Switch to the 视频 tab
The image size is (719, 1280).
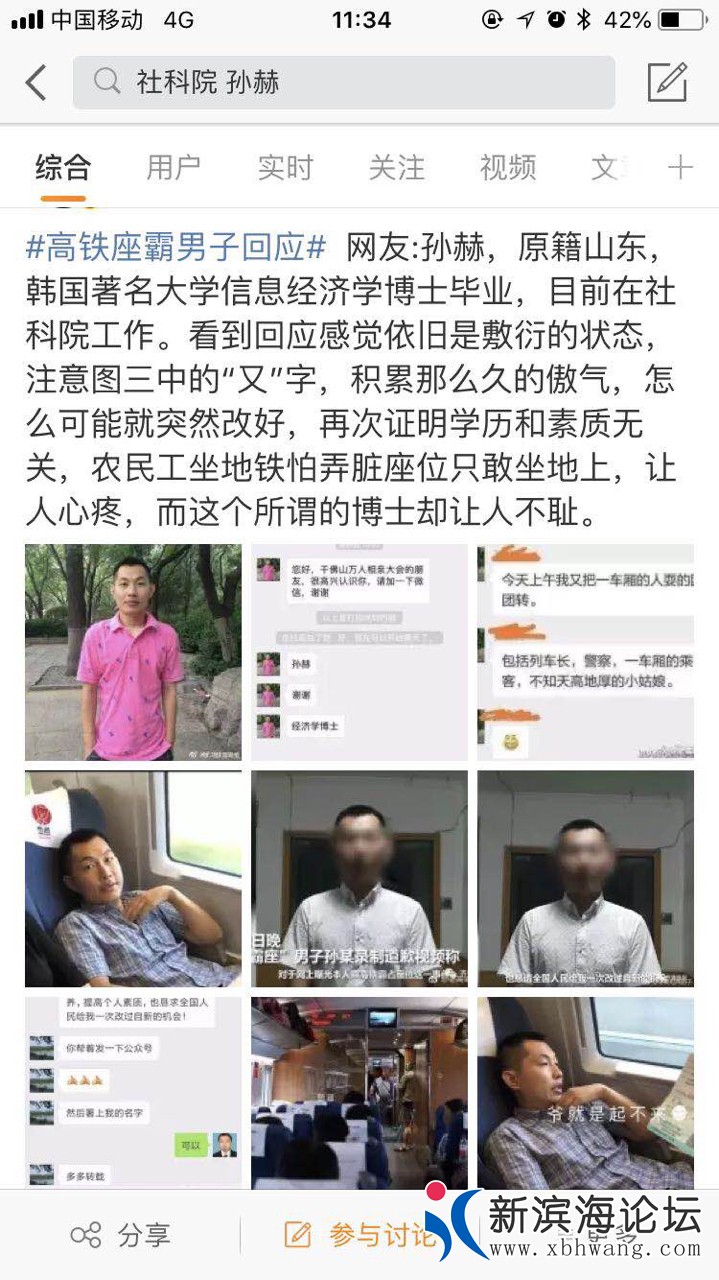tap(508, 167)
